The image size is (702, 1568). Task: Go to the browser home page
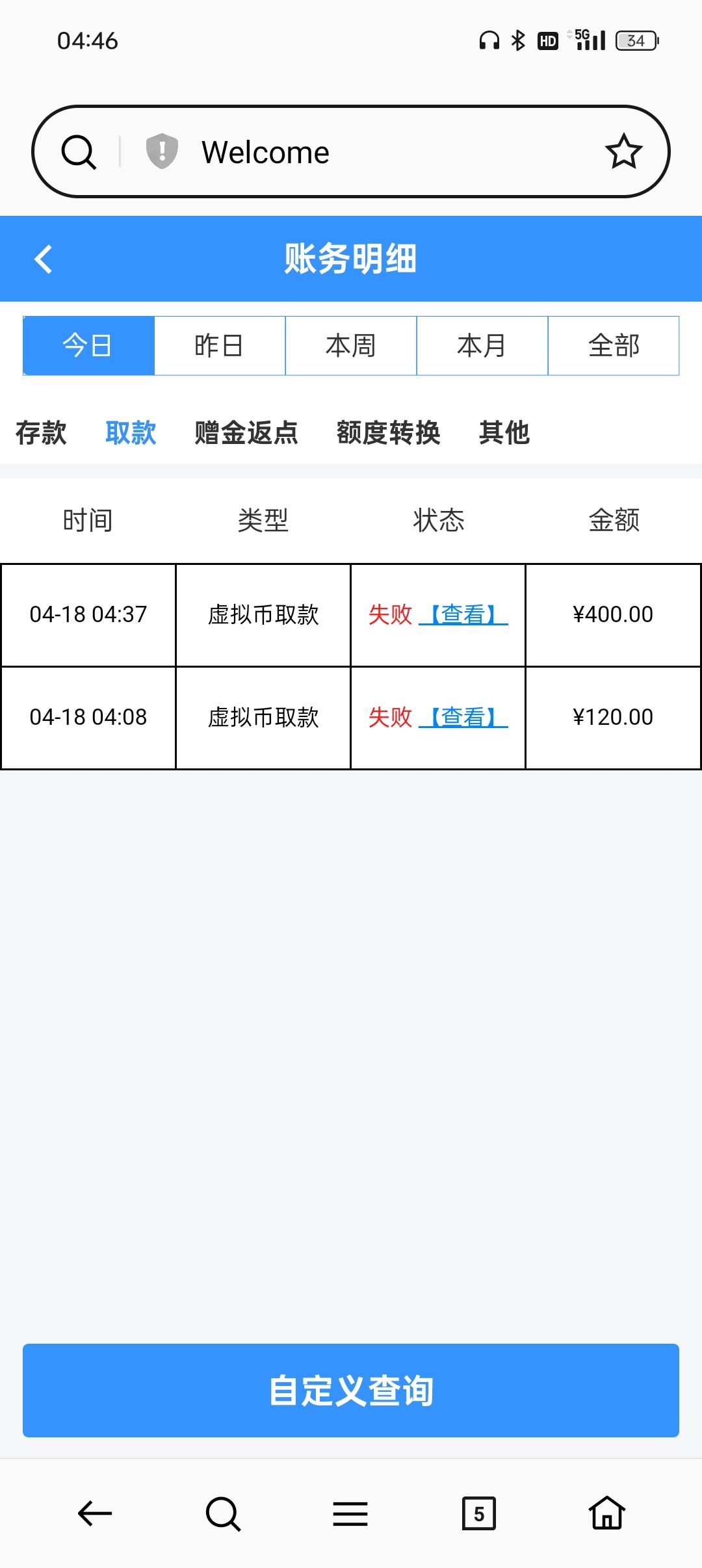pos(607,1513)
